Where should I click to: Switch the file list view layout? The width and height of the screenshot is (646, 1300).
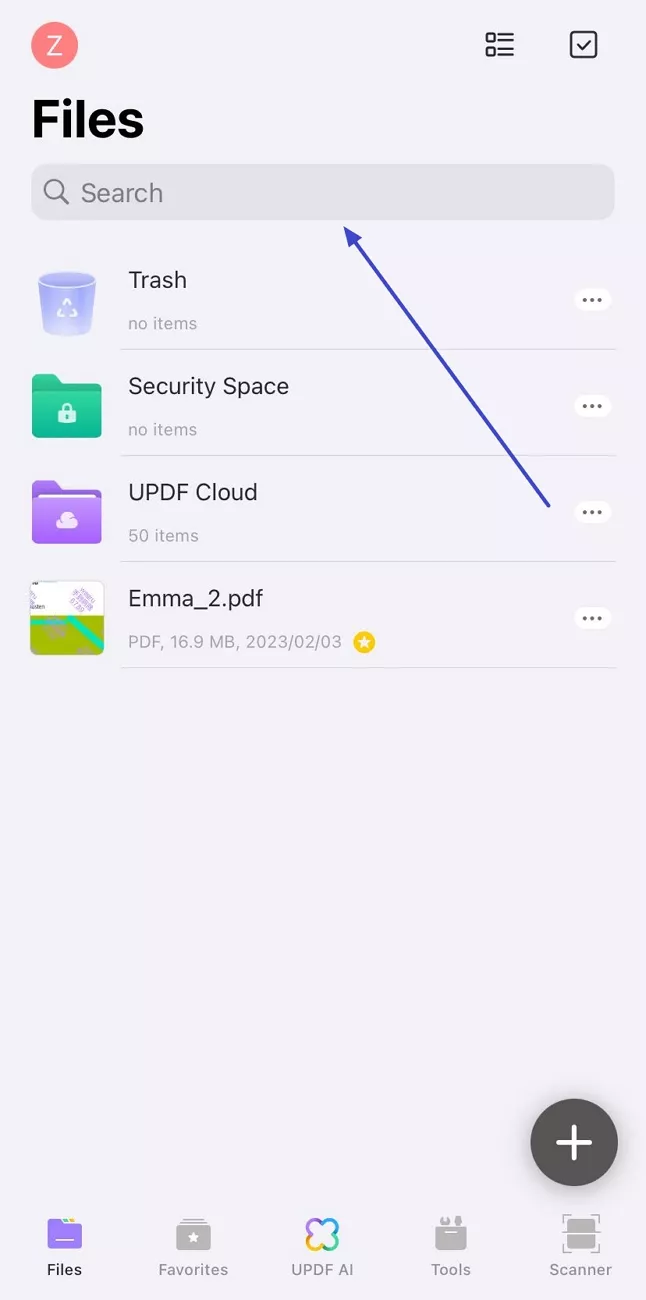click(x=499, y=45)
